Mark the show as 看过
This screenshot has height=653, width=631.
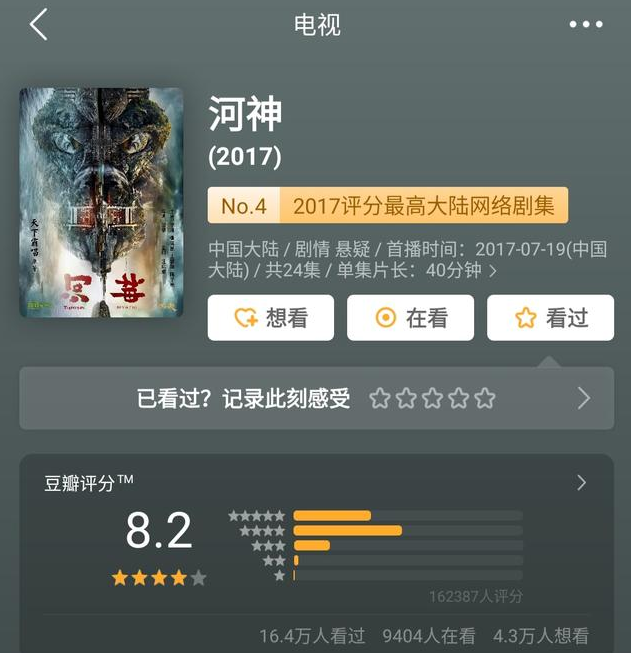tap(550, 318)
